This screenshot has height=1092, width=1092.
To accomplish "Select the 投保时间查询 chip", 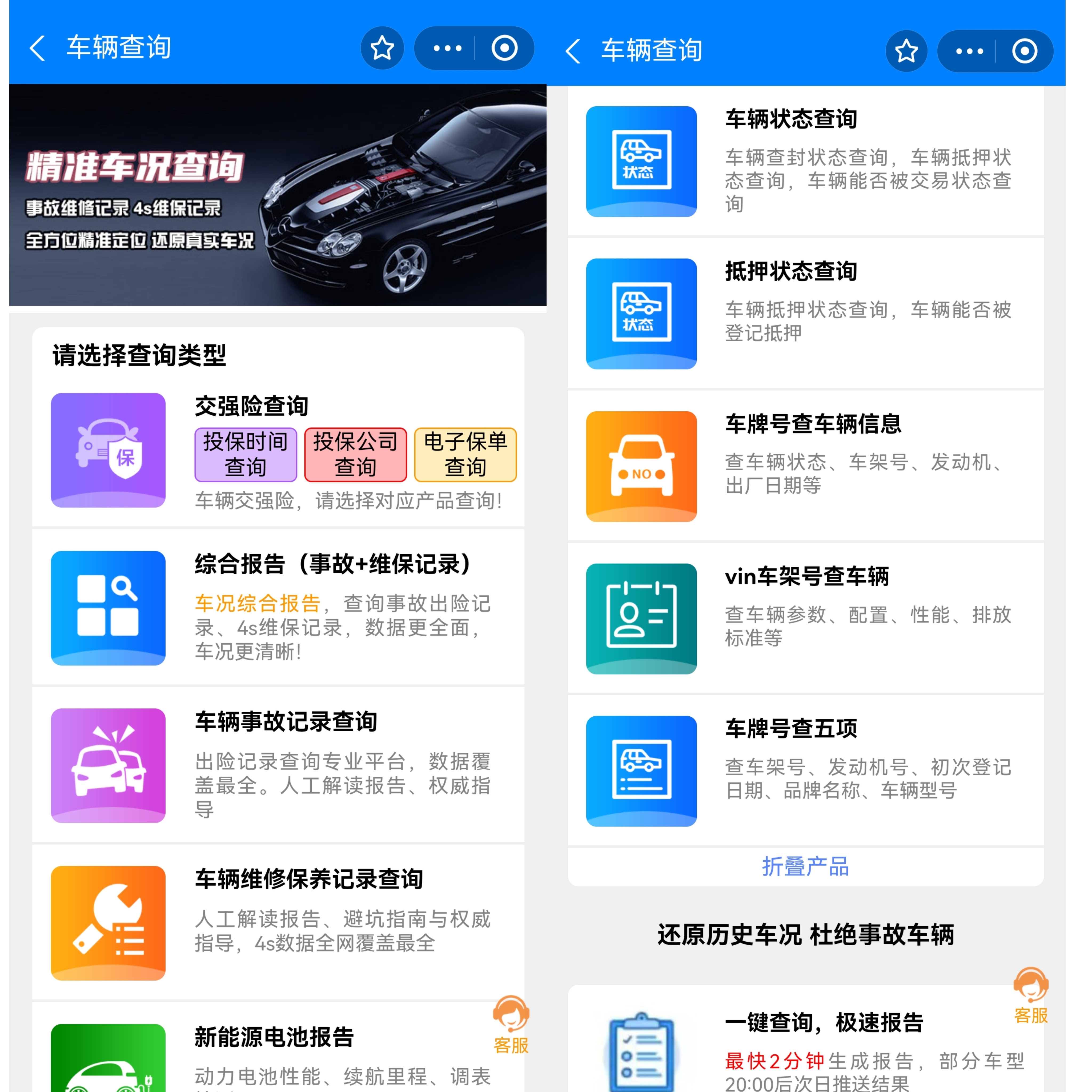I will pos(245,455).
